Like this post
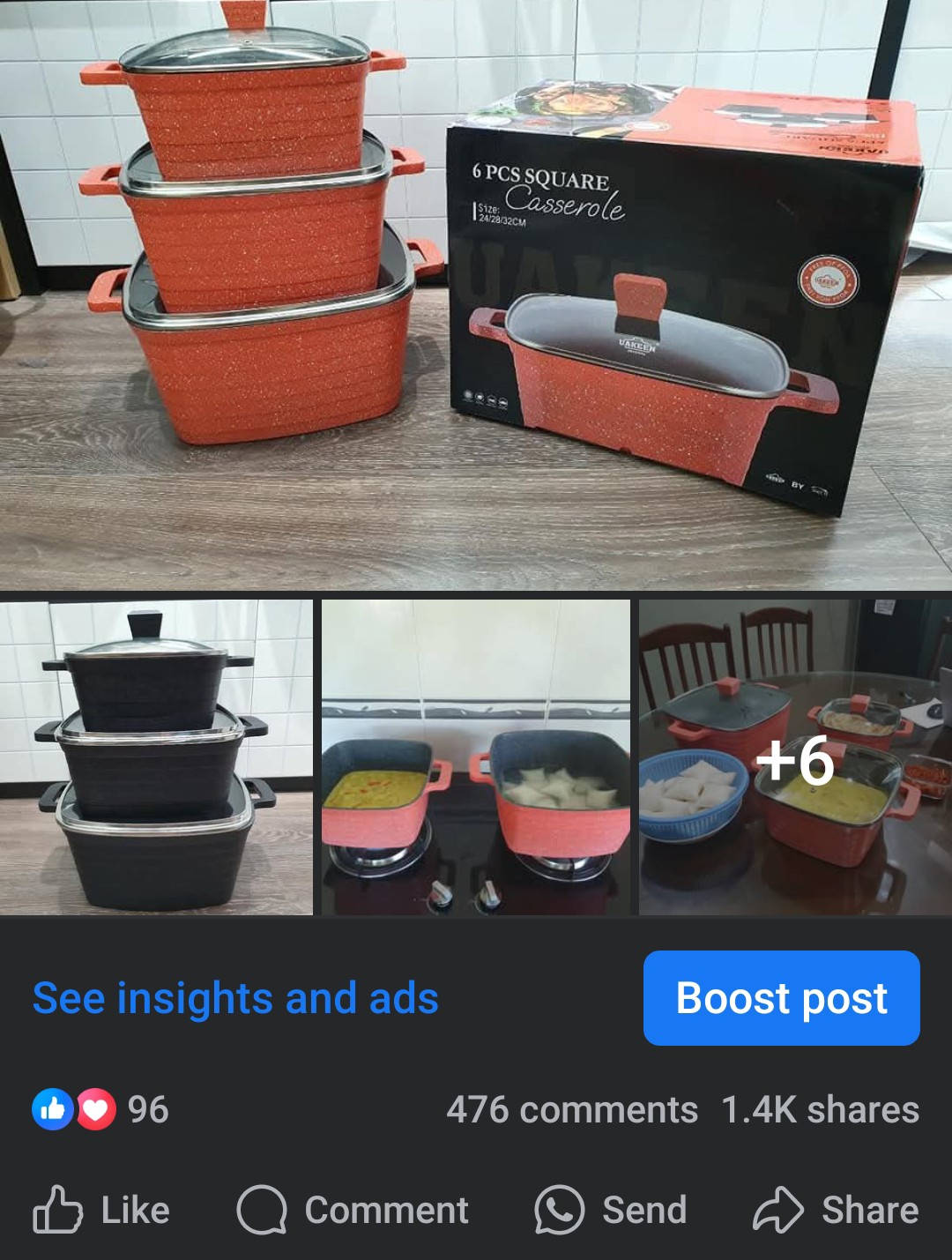Image resolution: width=952 pixels, height=1260 pixels. pos(101,1211)
